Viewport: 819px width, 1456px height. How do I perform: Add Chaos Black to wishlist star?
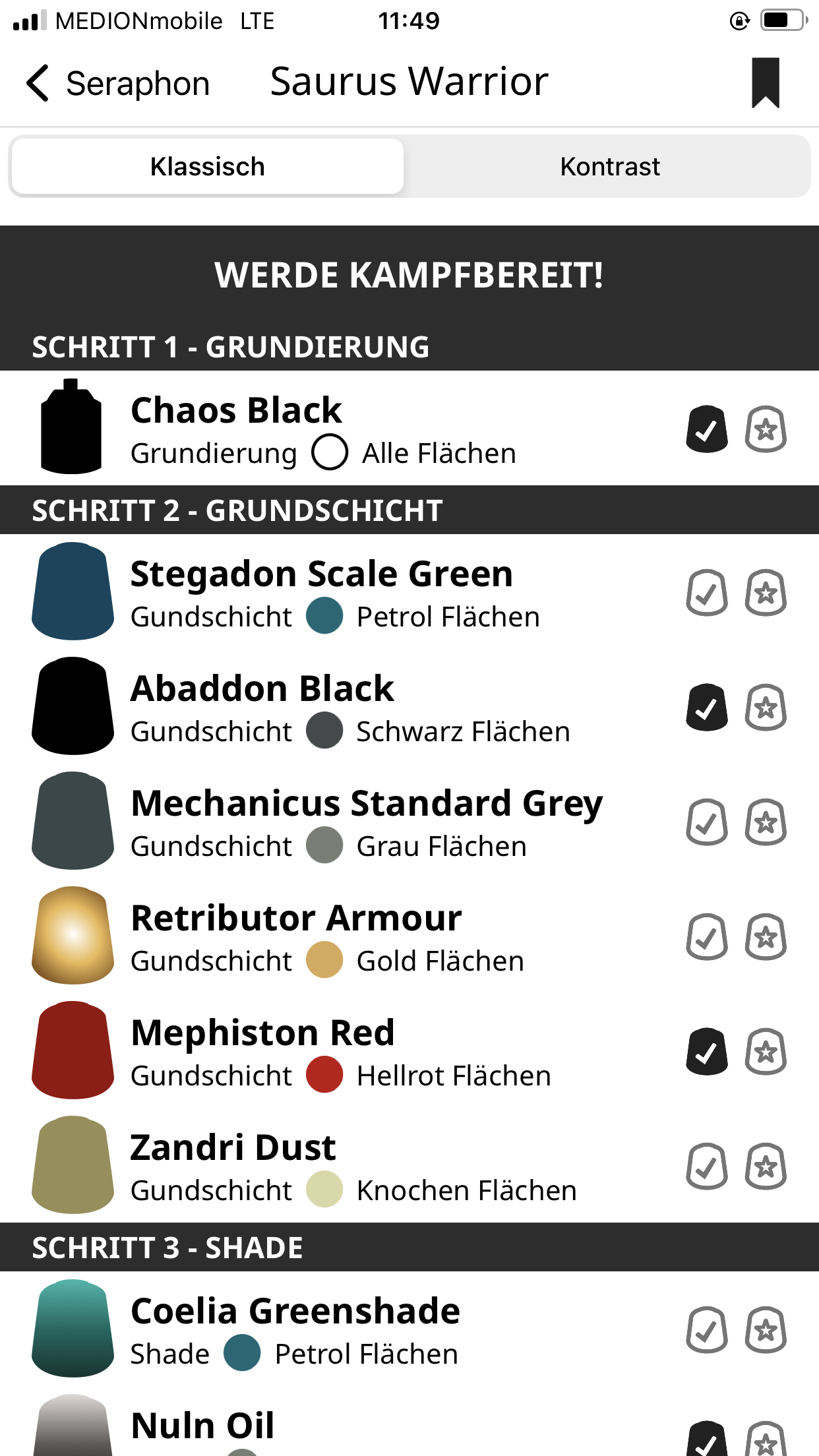[766, 429]
